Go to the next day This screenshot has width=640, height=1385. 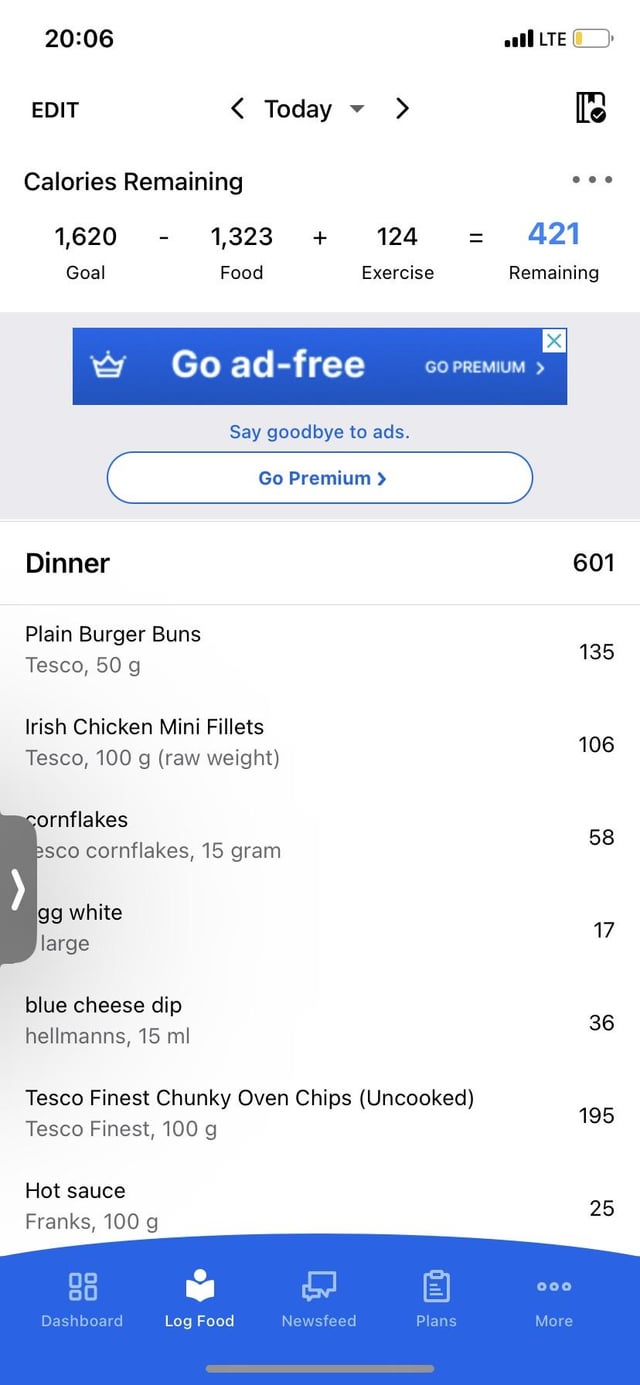pos(402,108)
